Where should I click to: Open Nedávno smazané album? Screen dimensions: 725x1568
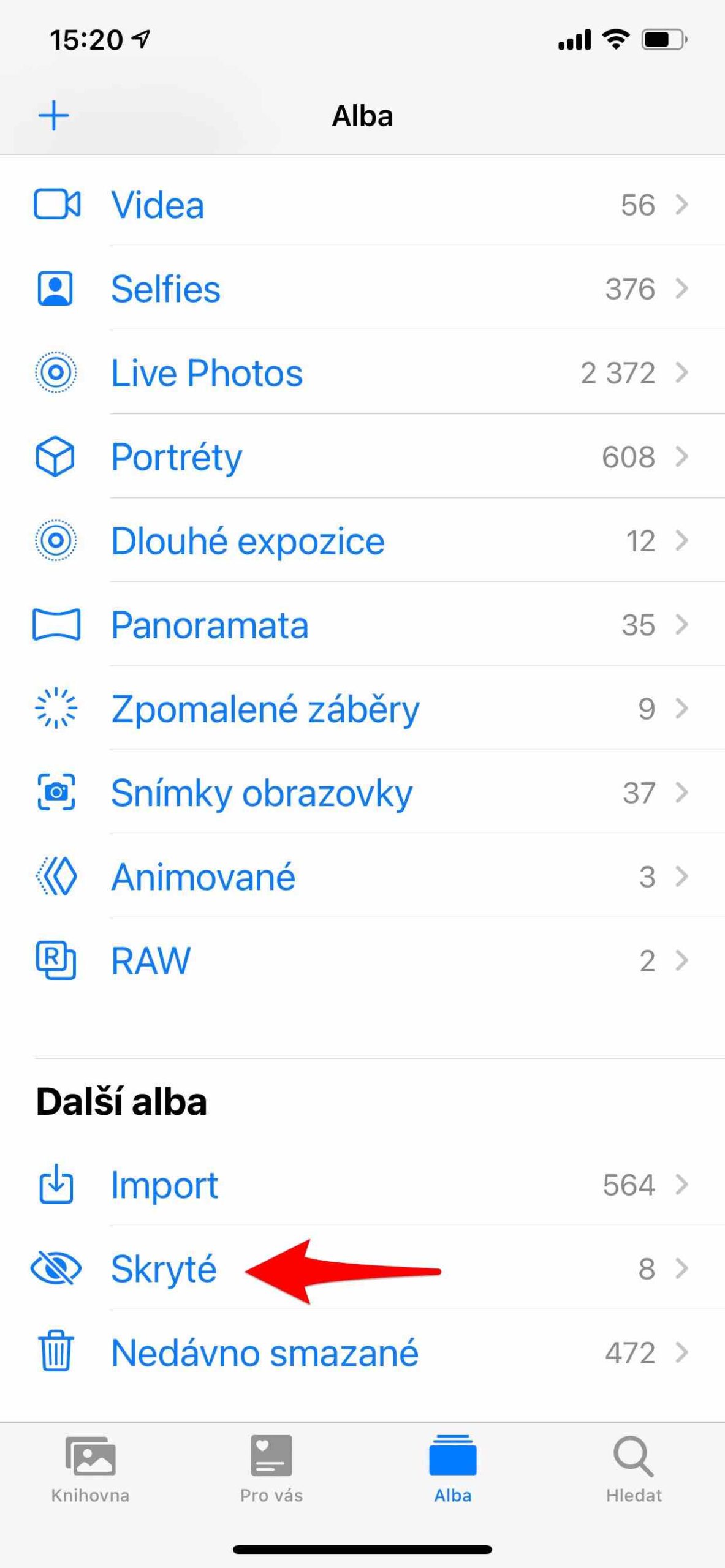pos(264,1352)
